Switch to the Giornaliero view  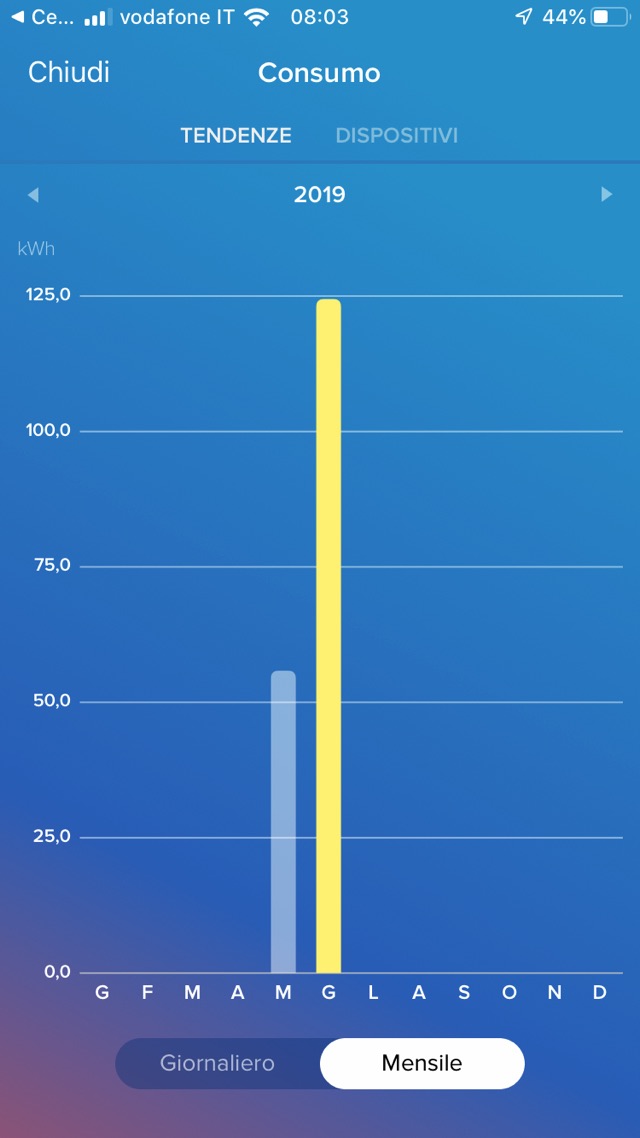[217, 1063]
